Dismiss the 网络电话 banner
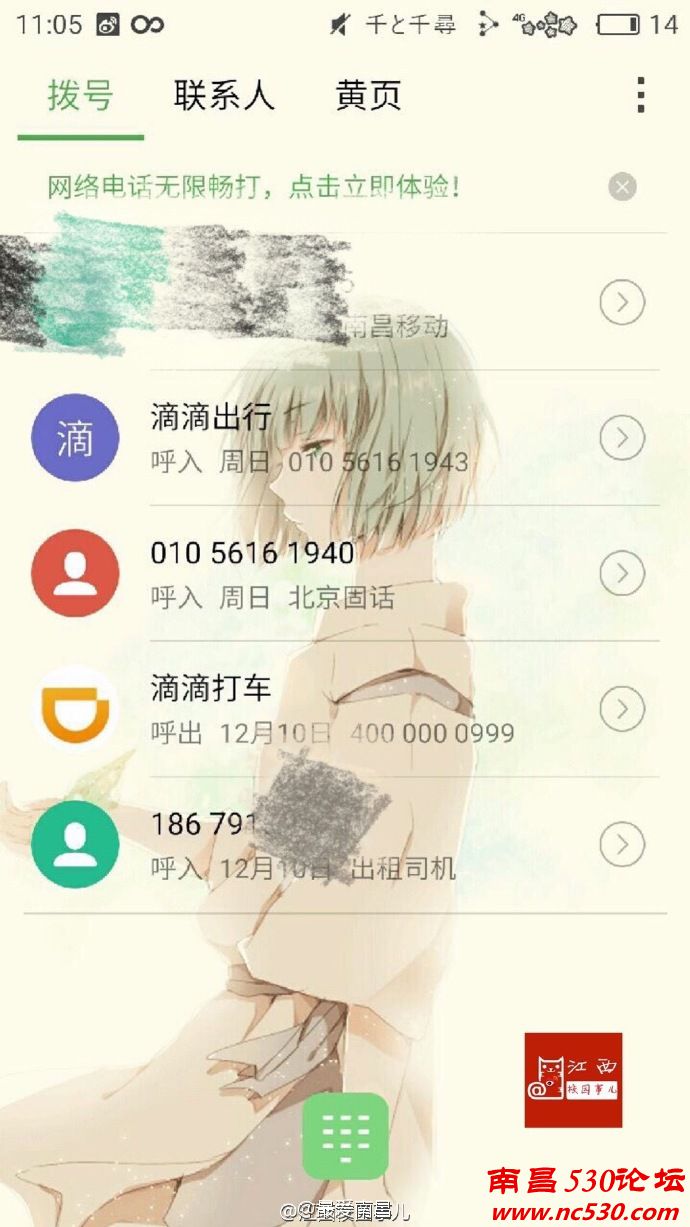Image resolution: width=690 pixels, height=1227 pixels. pos(622,187)
